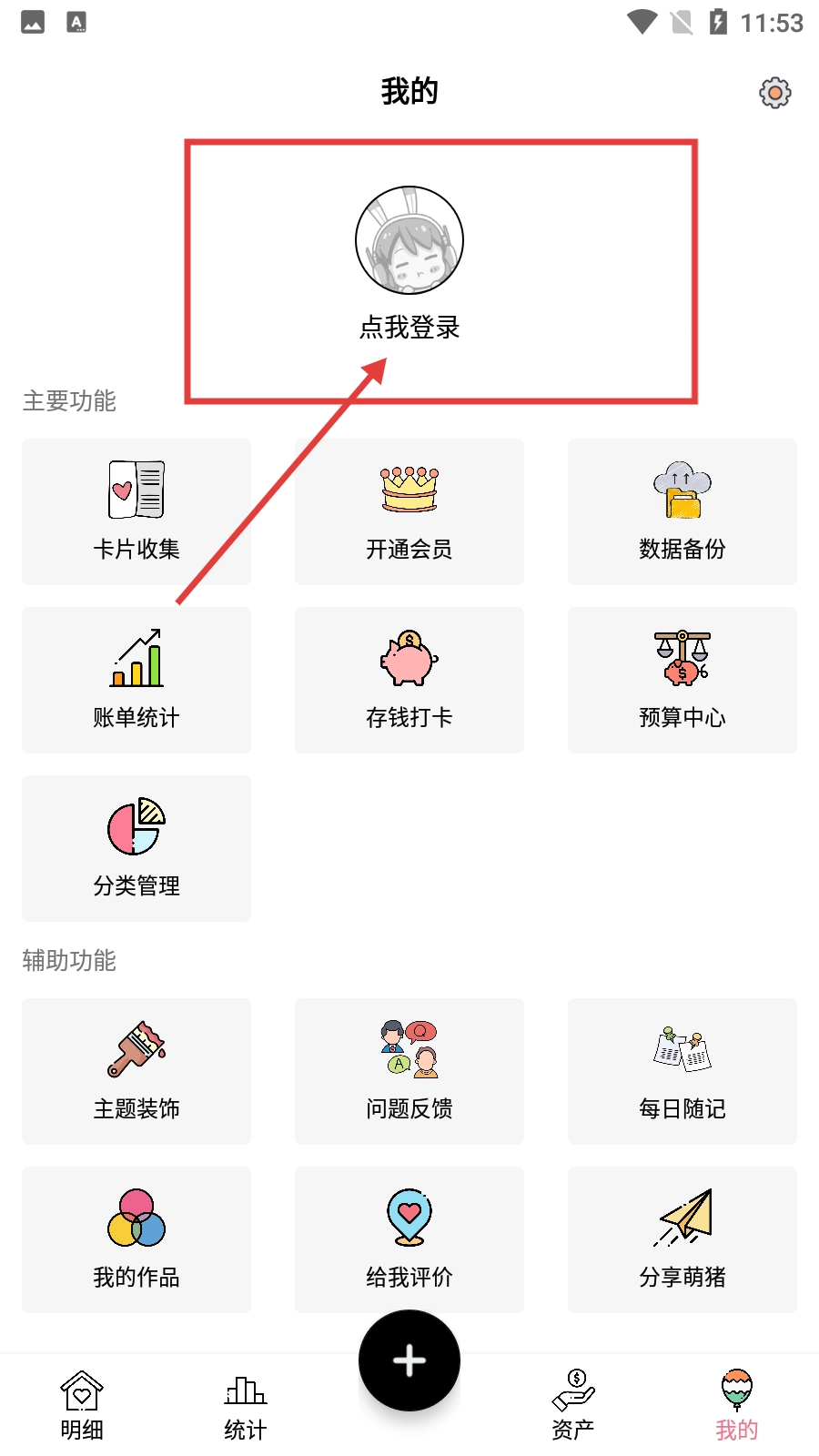
Task: Open settings gear icon
Action: (774, 93)
